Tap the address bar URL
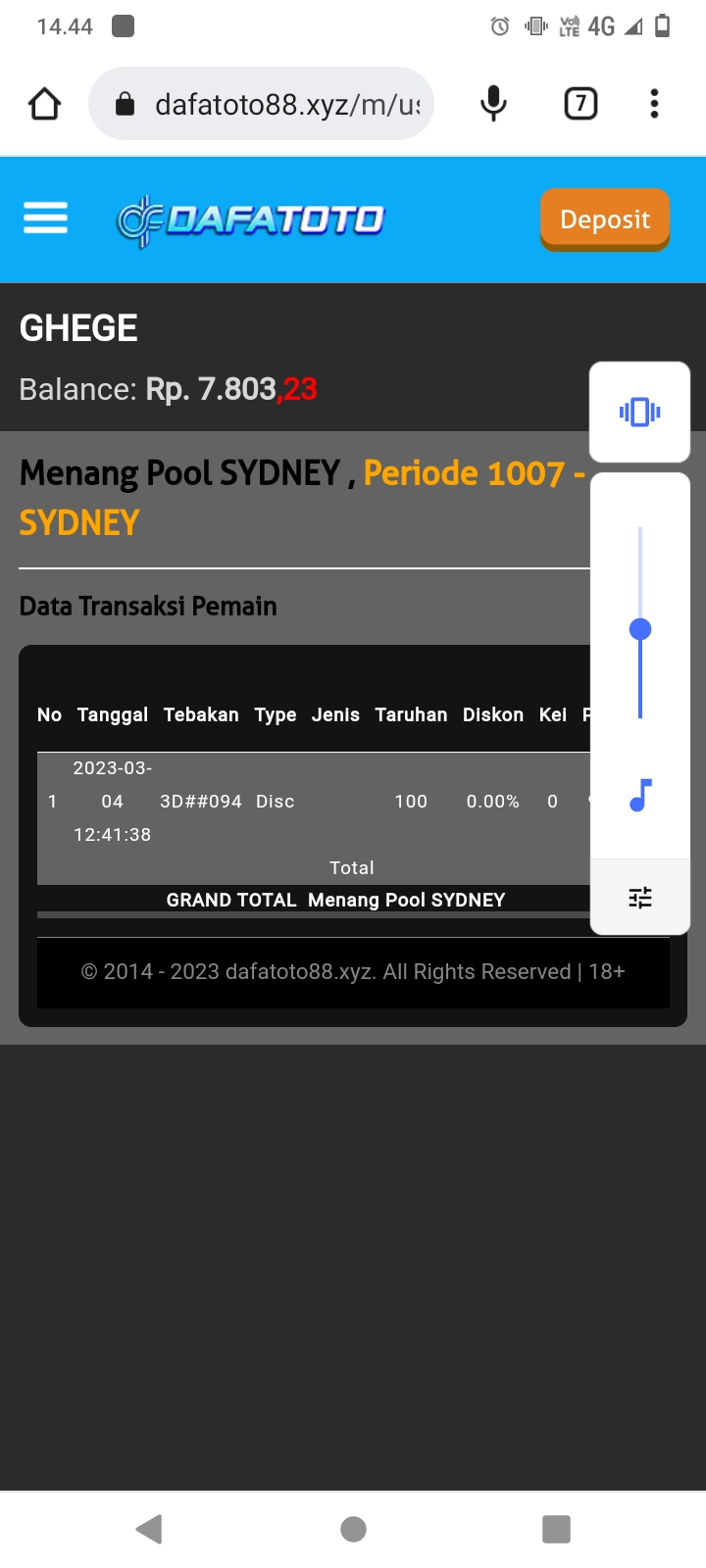This screenshot has width=706, height=1568. click(284, 104)
